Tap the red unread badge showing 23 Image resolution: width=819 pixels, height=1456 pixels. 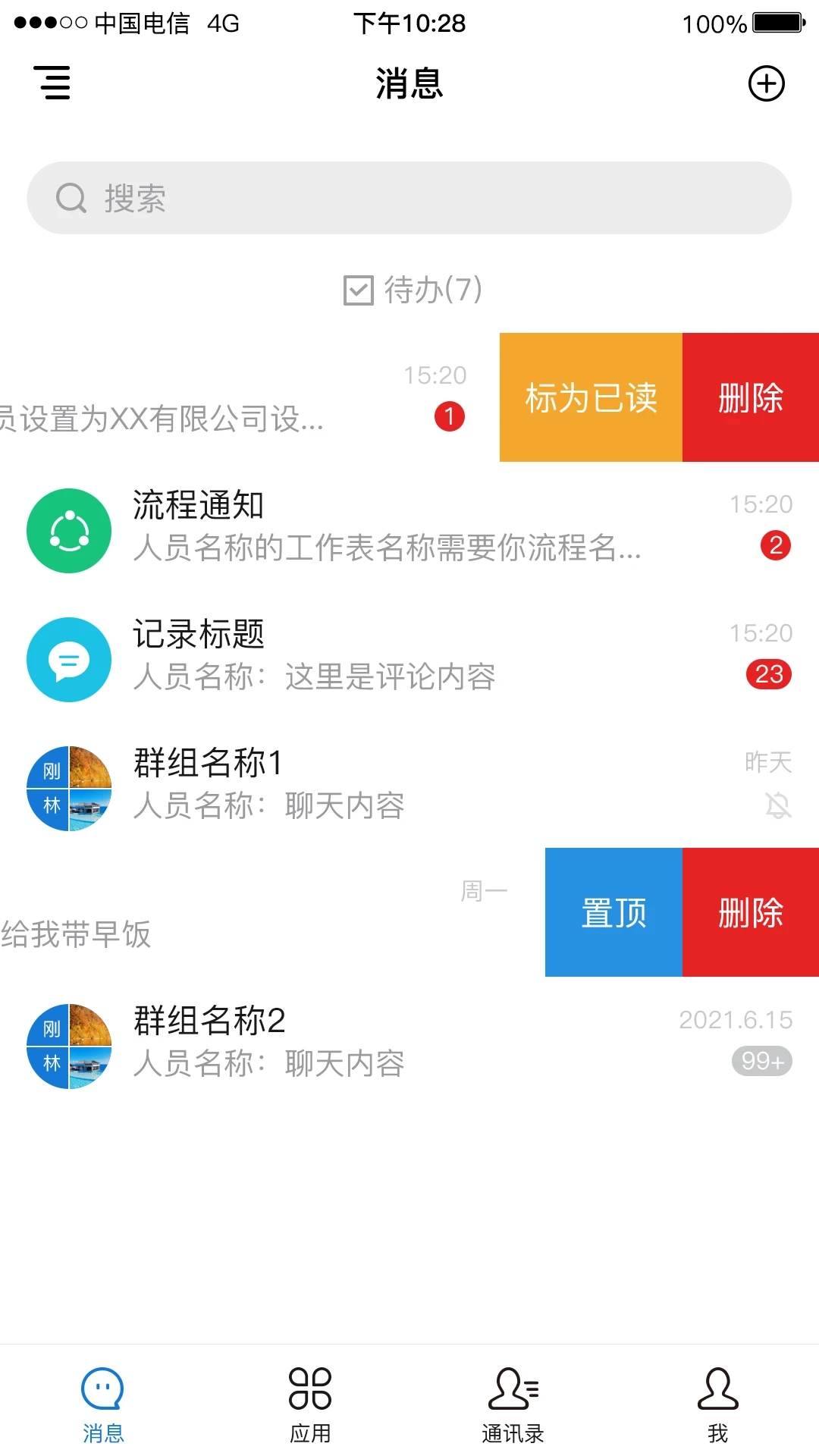769,675
